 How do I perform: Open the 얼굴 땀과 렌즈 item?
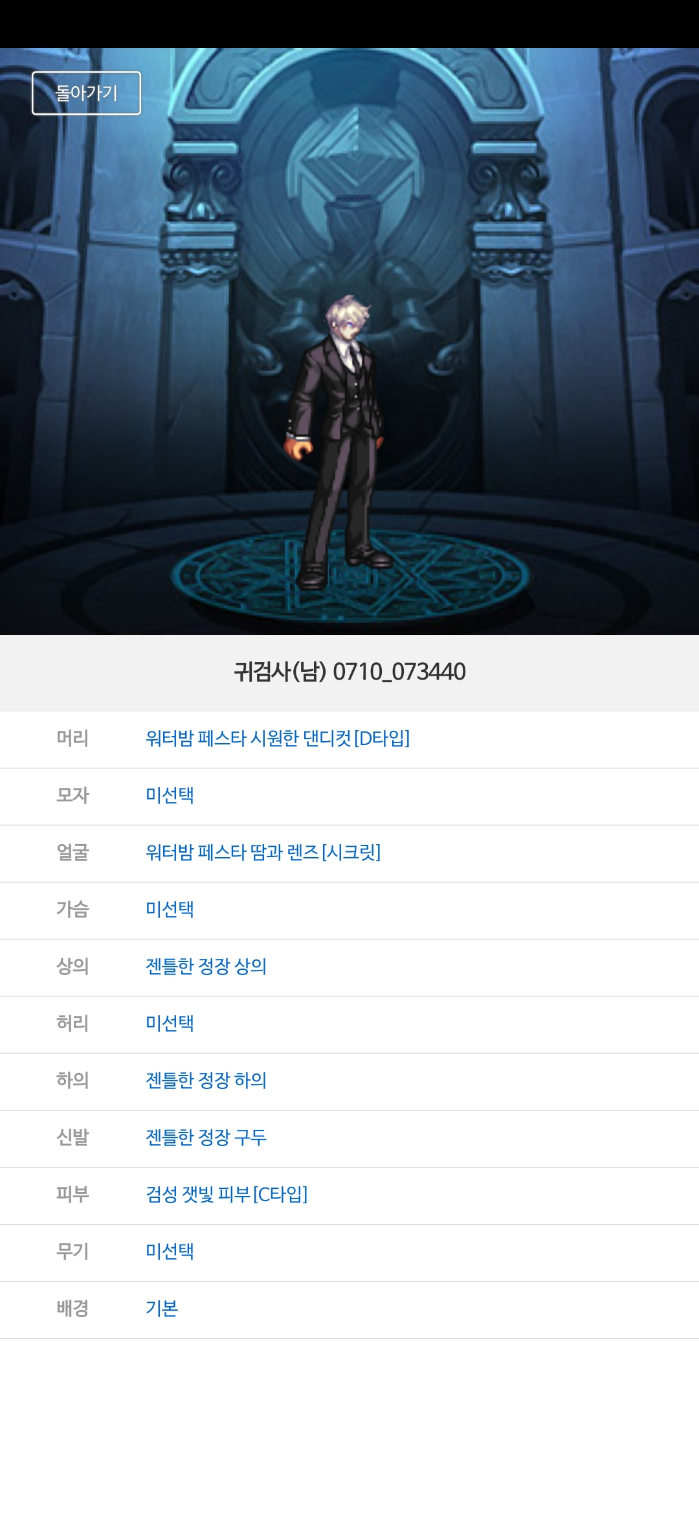pos(263,853)
